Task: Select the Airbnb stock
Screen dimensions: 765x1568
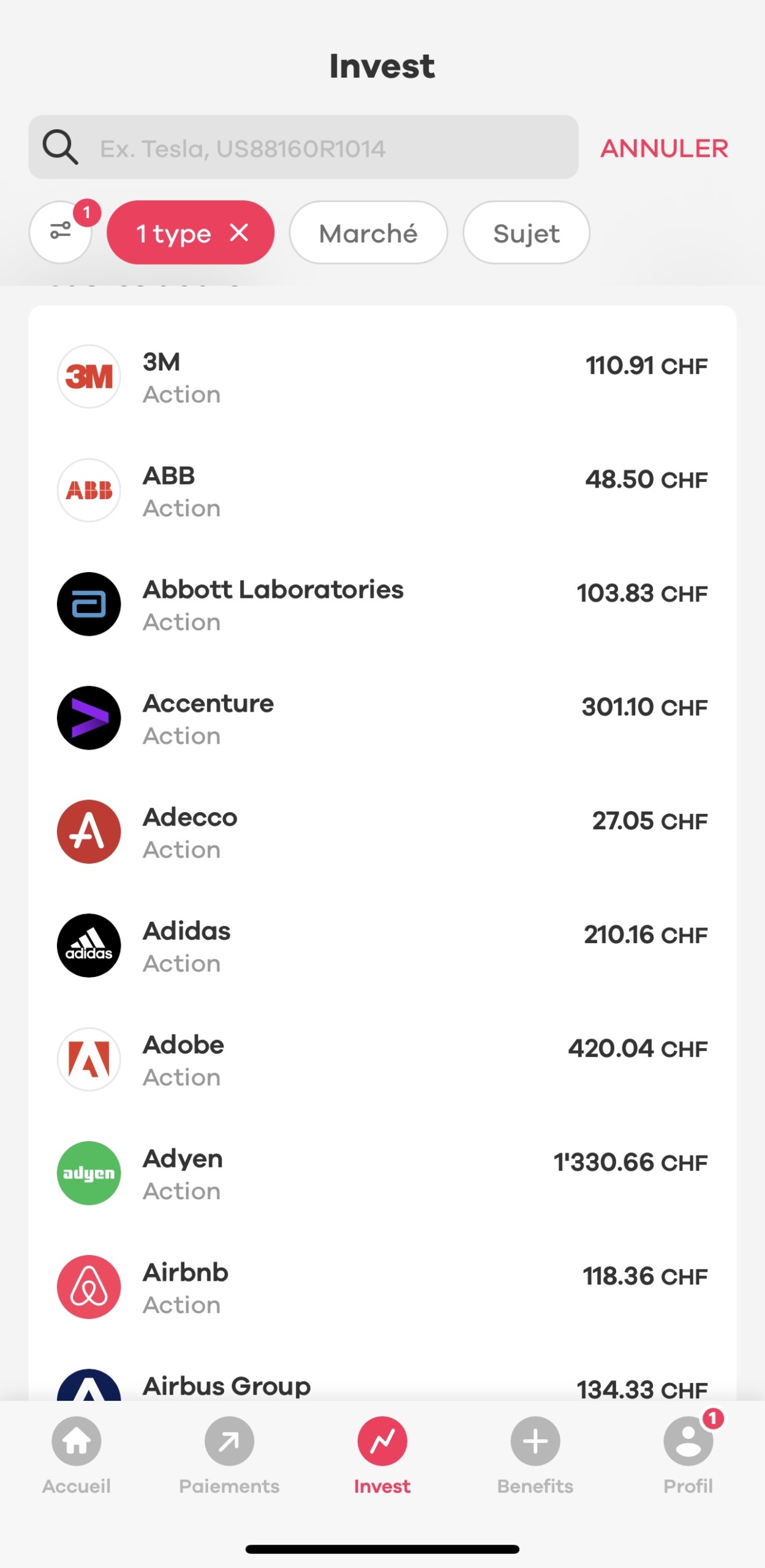Action: [x=382, y=1287]
